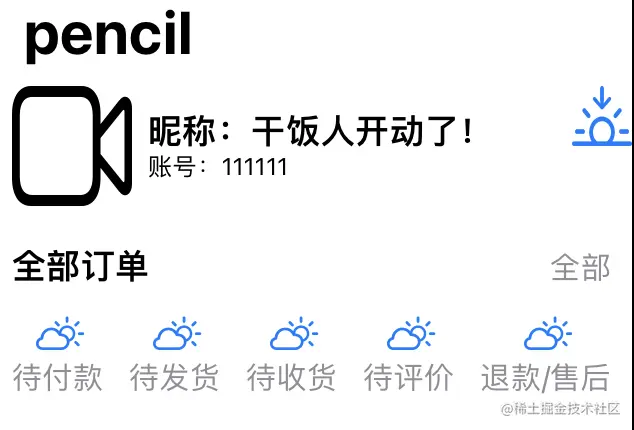Check 待收货 orders
The image size is (634, 430).
(292, 355)
